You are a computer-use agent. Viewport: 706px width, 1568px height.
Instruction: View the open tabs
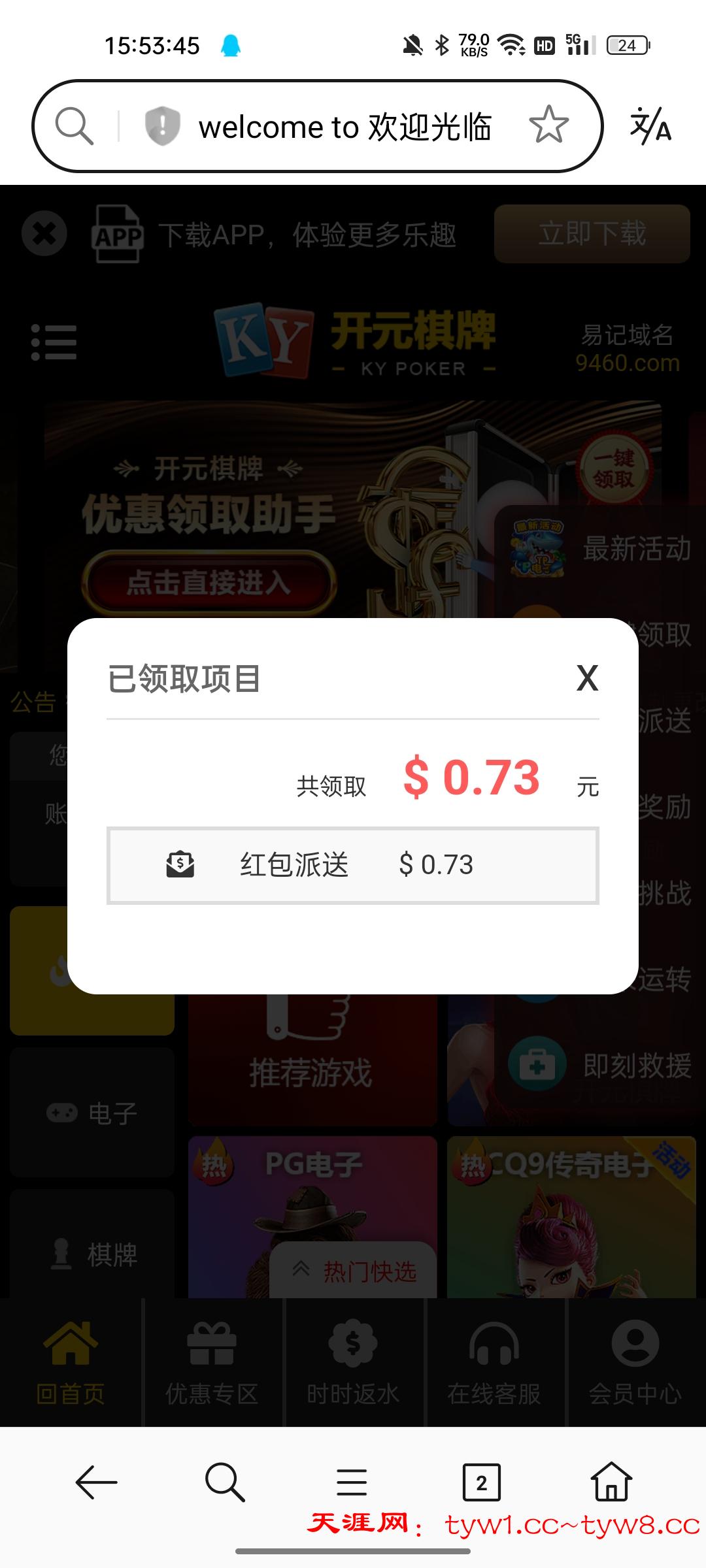coord(481,1482)
